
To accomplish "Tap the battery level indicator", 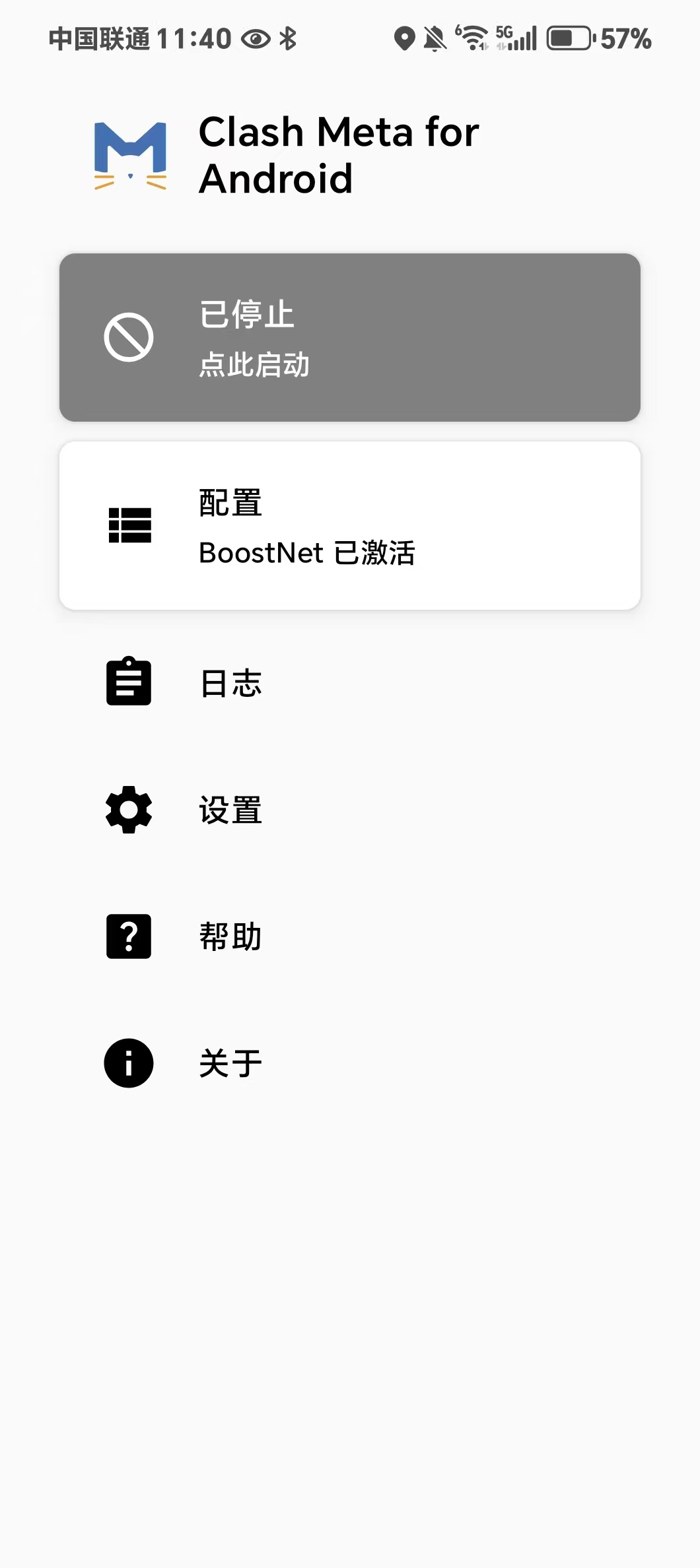I will point(569,39).
